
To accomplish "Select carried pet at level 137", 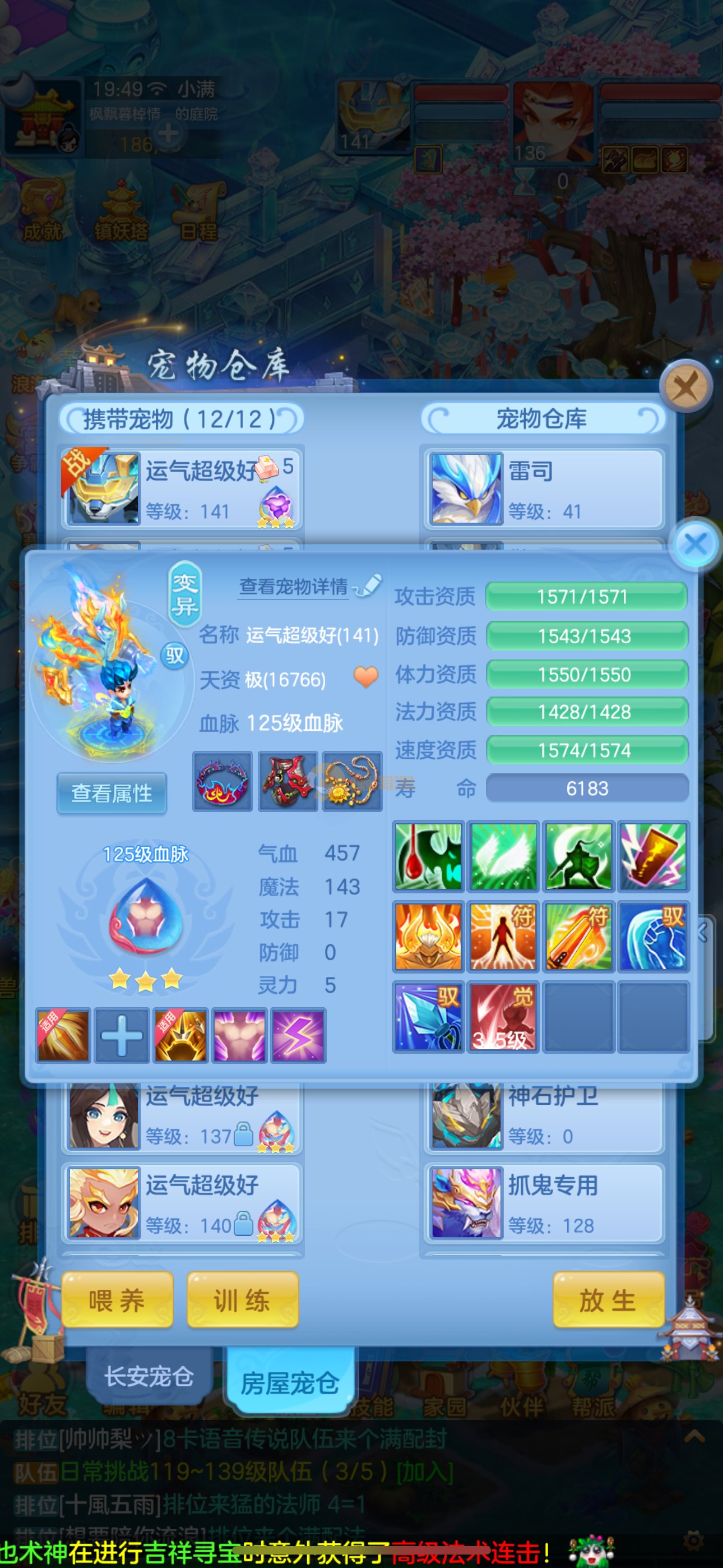I will coord(180,1115).
